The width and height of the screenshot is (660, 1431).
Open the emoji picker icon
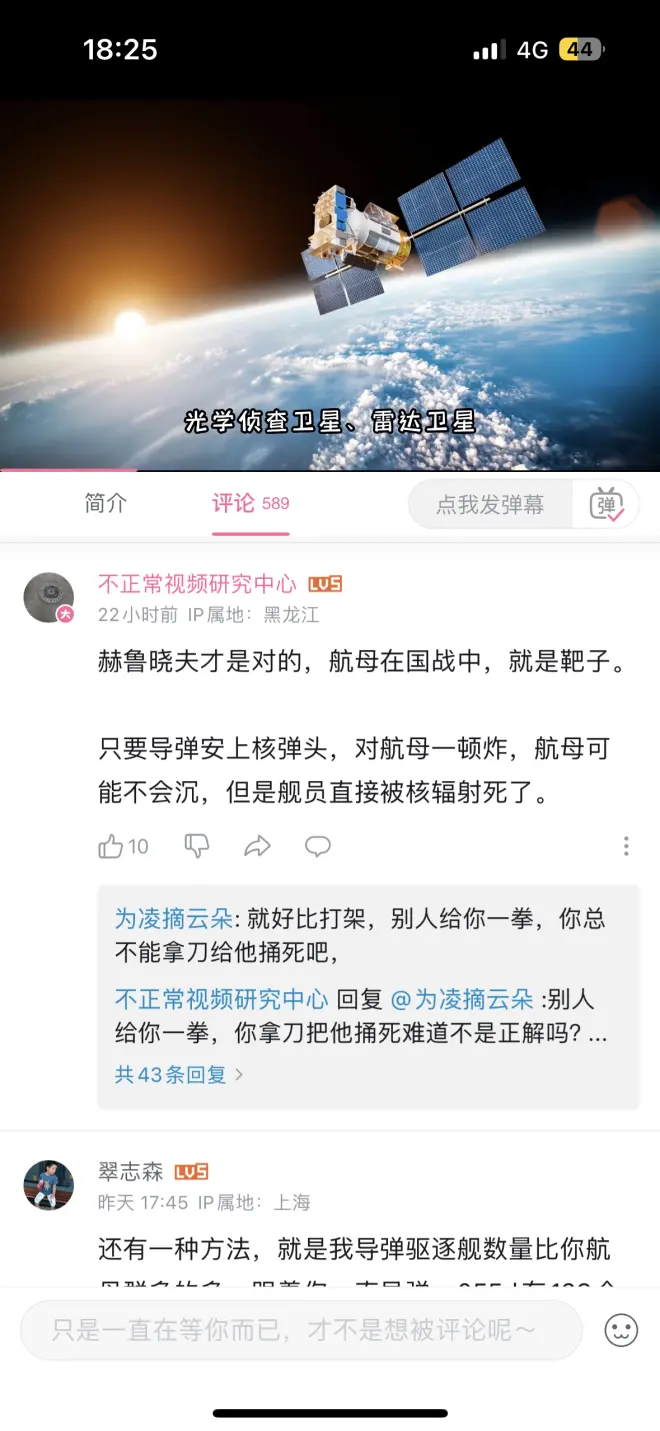coord(621,1330)
